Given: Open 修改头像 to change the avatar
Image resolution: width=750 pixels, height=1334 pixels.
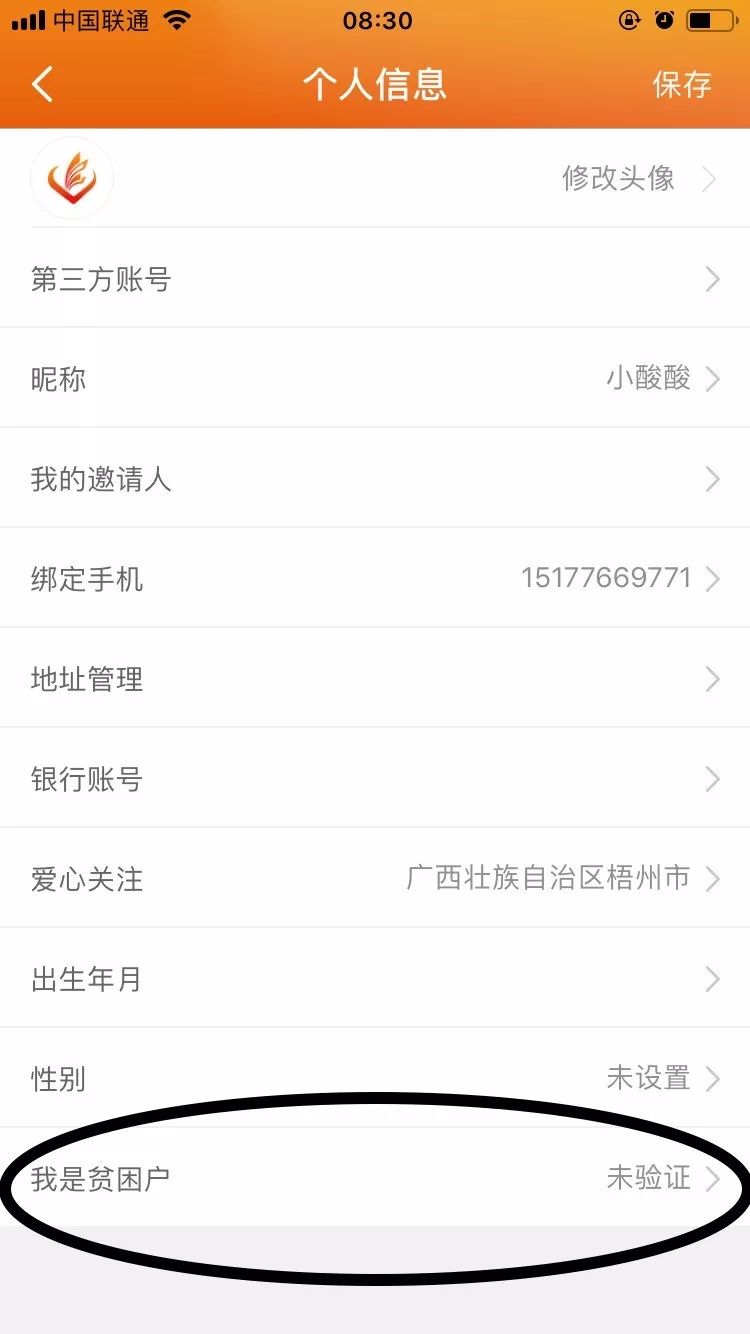Looking at the screenshot, I should tap(618, 179).
